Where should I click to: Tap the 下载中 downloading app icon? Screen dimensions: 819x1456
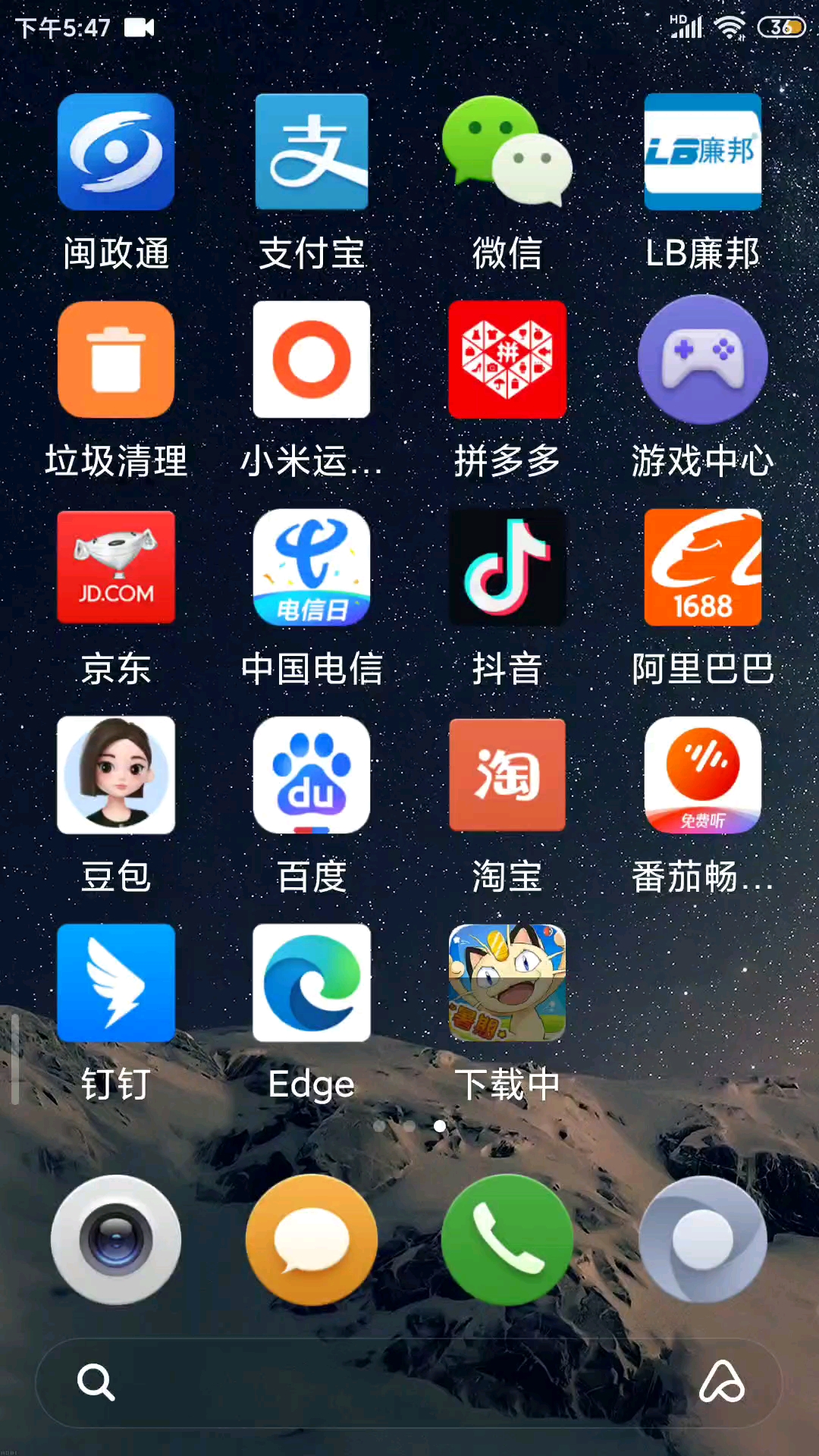click(x=507, y=983)
